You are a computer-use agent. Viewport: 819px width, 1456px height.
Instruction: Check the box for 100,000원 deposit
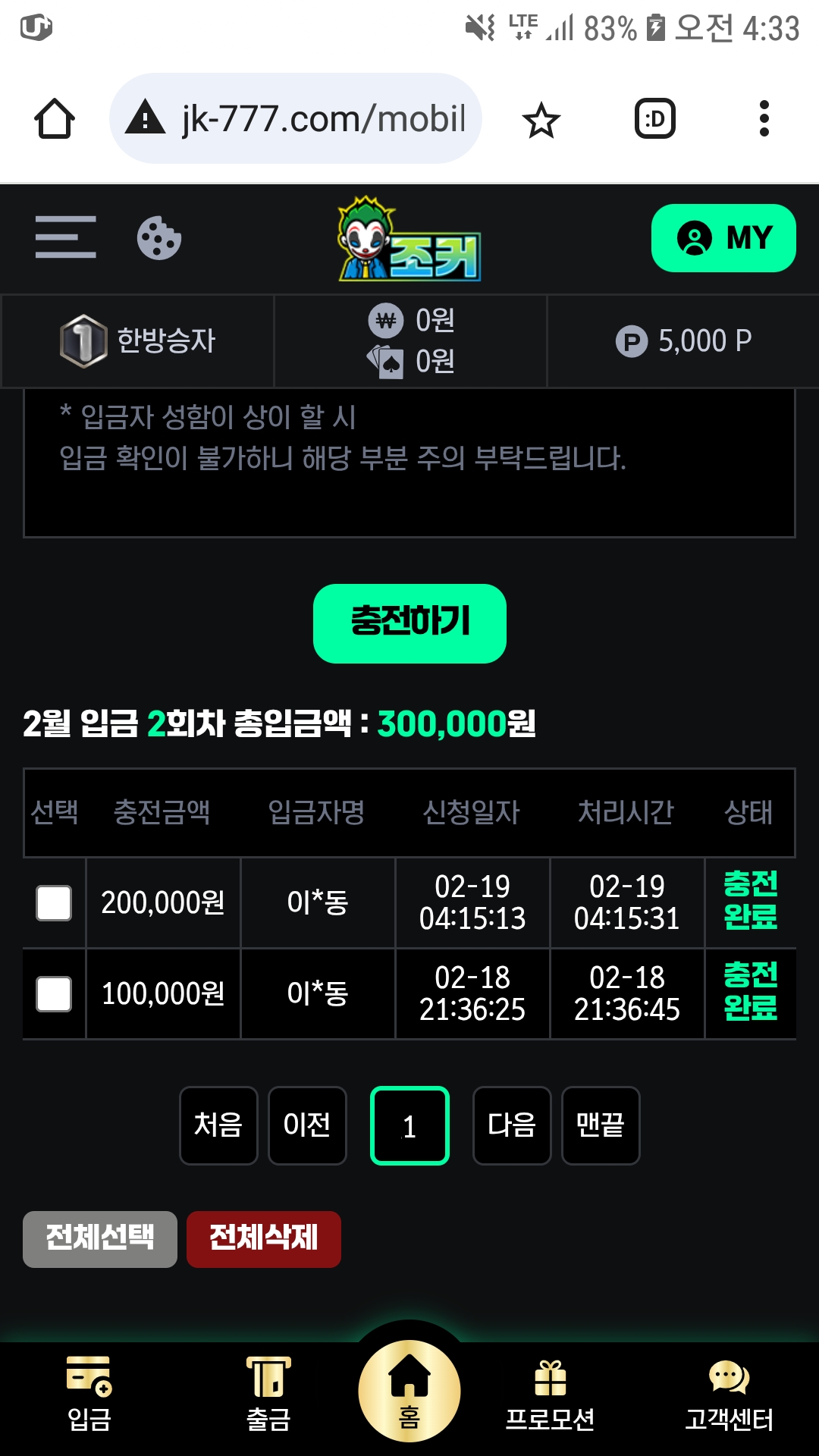(x=54, y=994)
